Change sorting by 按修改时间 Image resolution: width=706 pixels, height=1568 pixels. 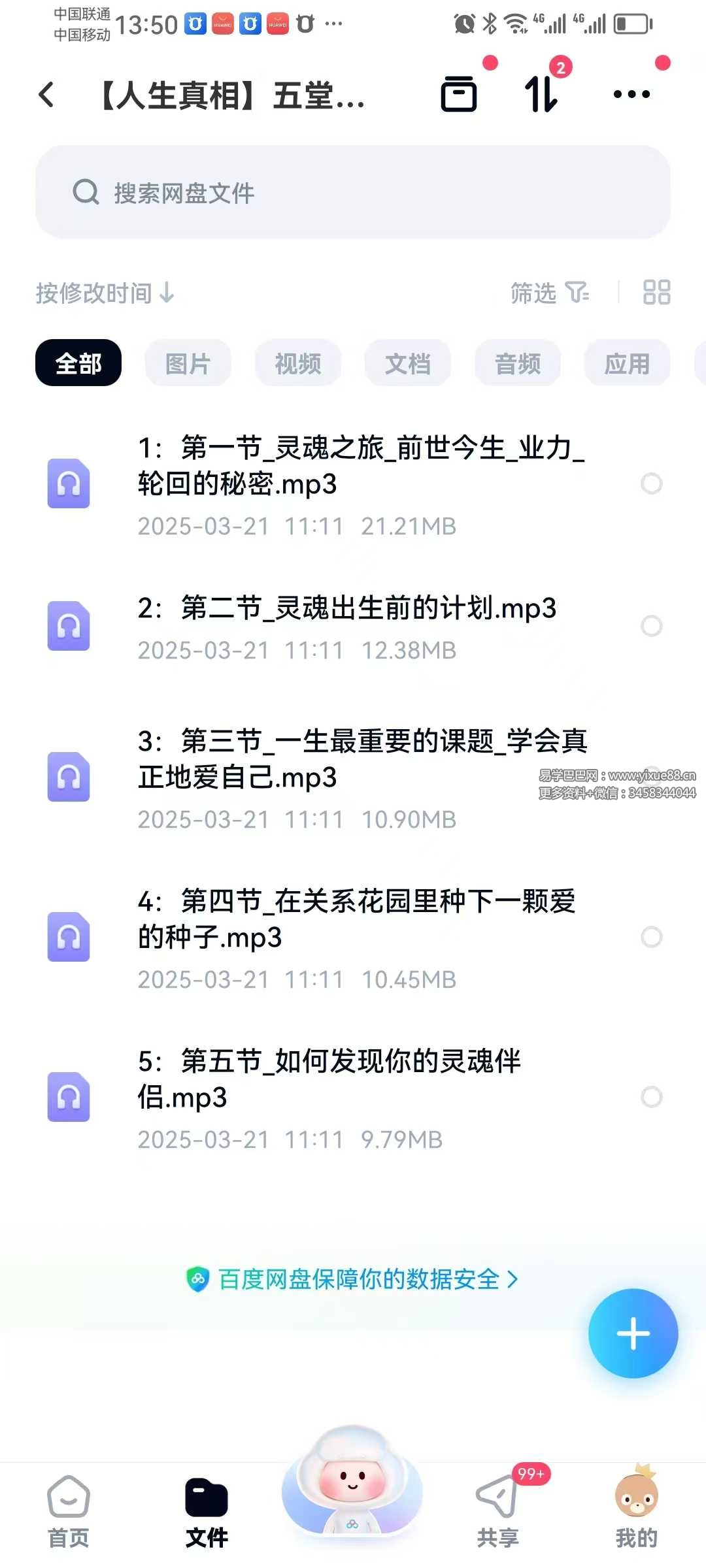point(105,293)
